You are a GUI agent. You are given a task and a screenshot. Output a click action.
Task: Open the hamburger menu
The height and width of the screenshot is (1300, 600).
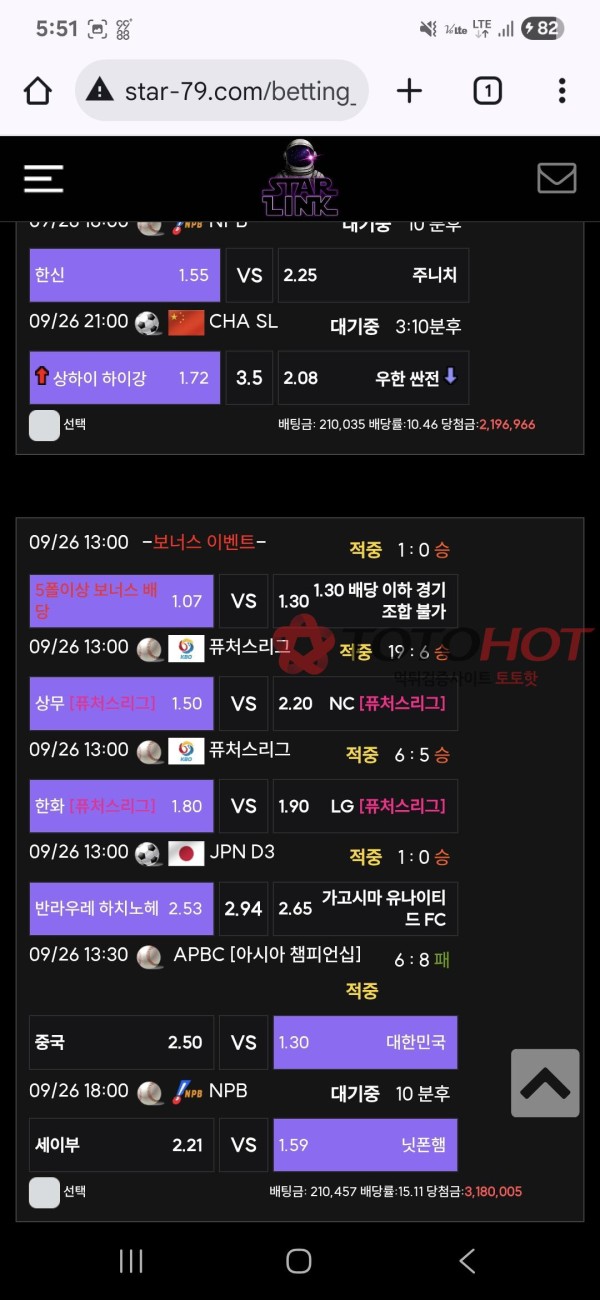[44, 178]
